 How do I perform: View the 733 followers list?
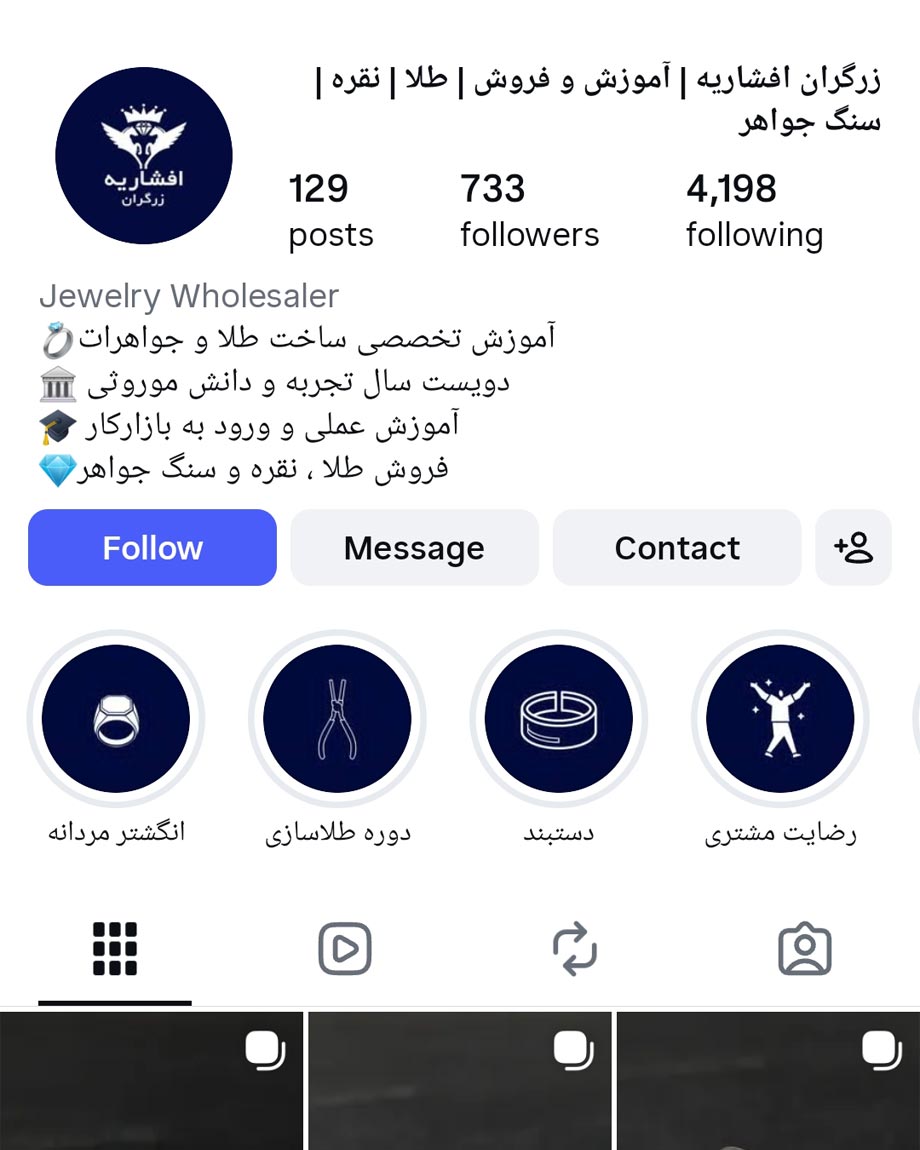point(530,211)
